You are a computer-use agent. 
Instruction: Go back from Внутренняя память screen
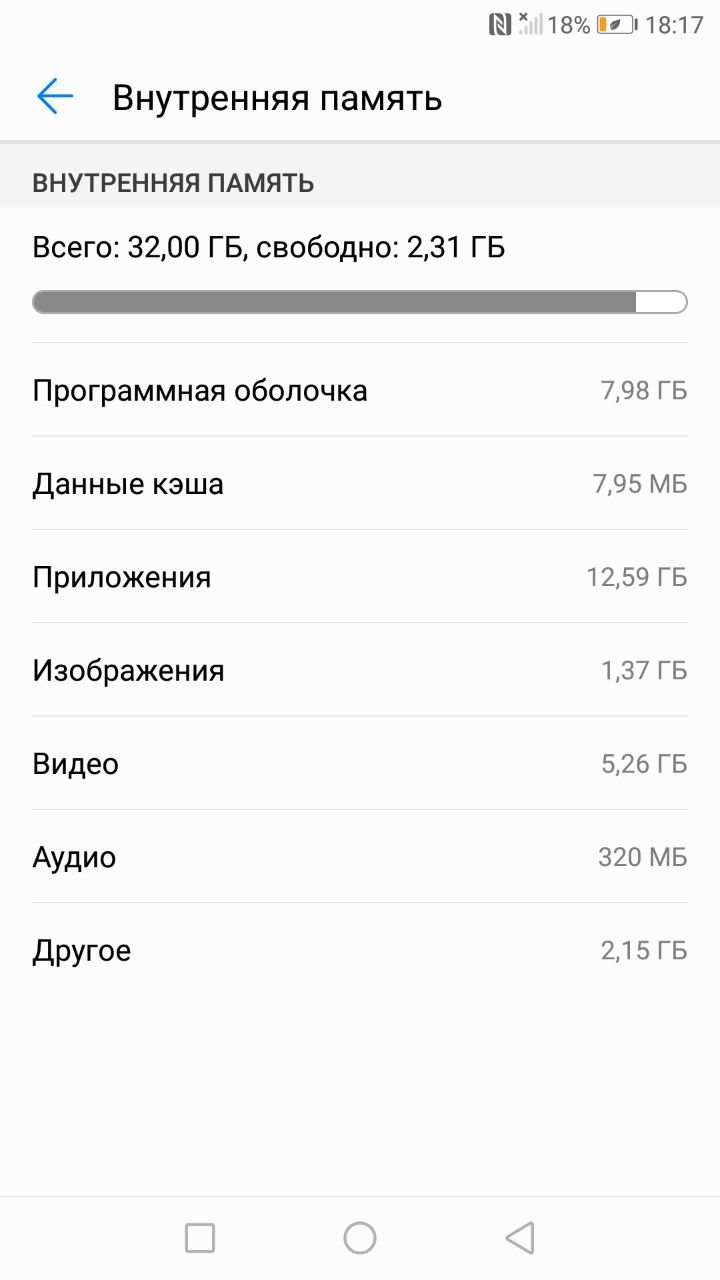tap(55, 97)
